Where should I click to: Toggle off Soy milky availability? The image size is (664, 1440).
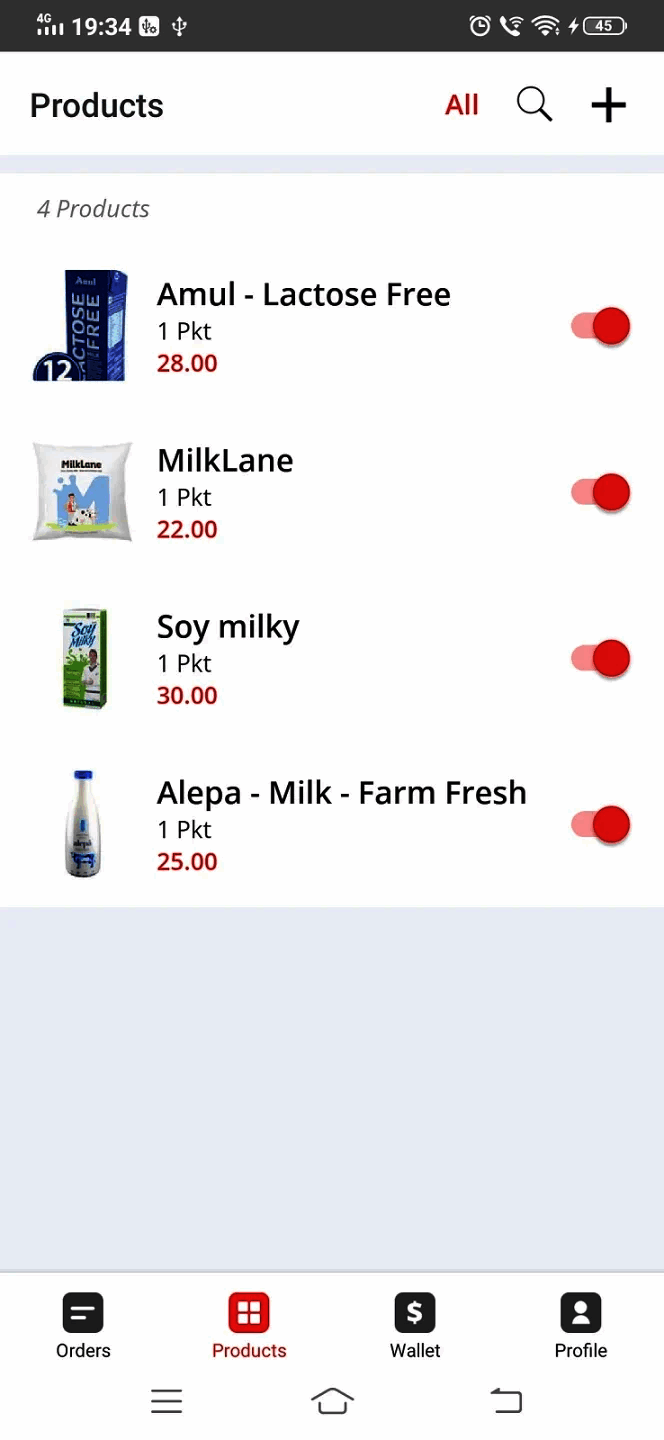point(601,658)
